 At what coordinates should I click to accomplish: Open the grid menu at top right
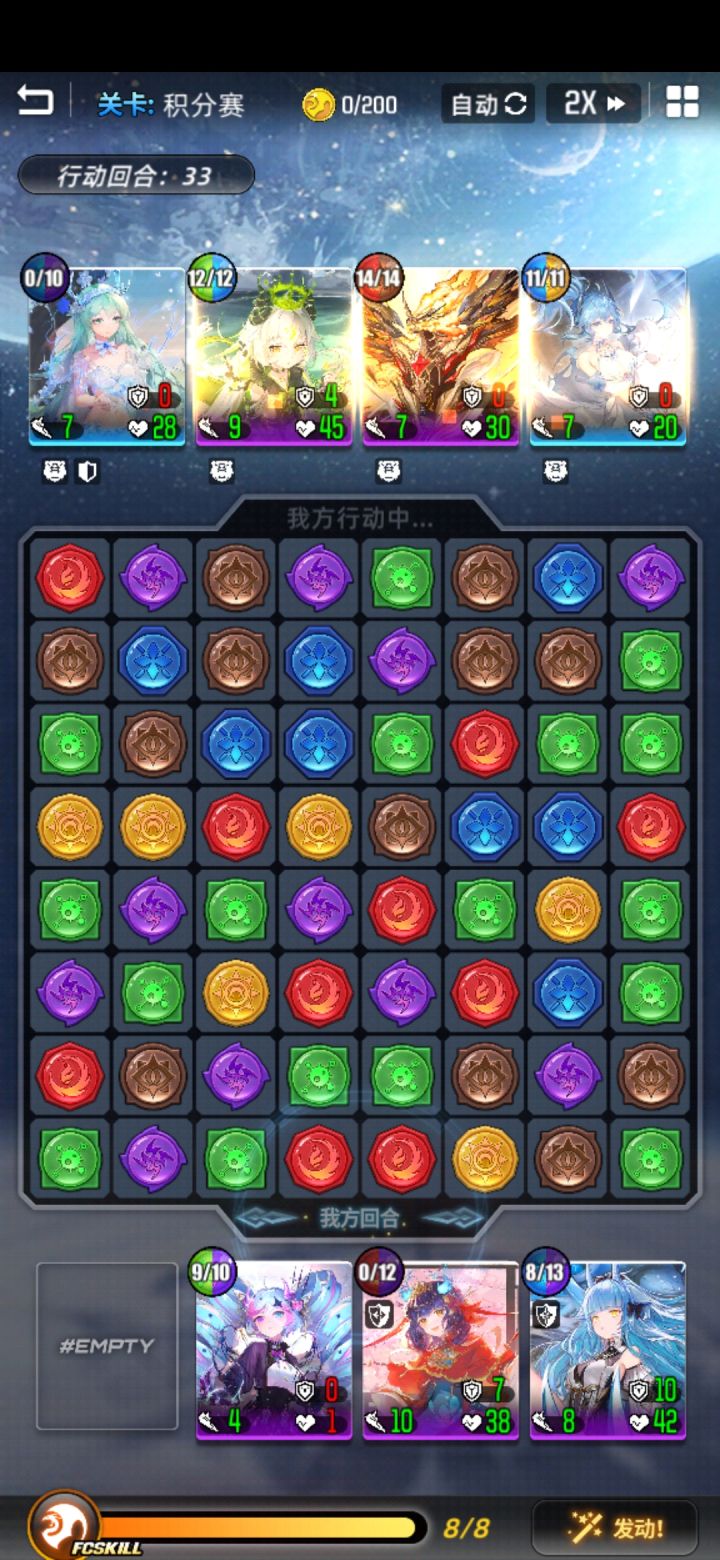click(684, 104)
